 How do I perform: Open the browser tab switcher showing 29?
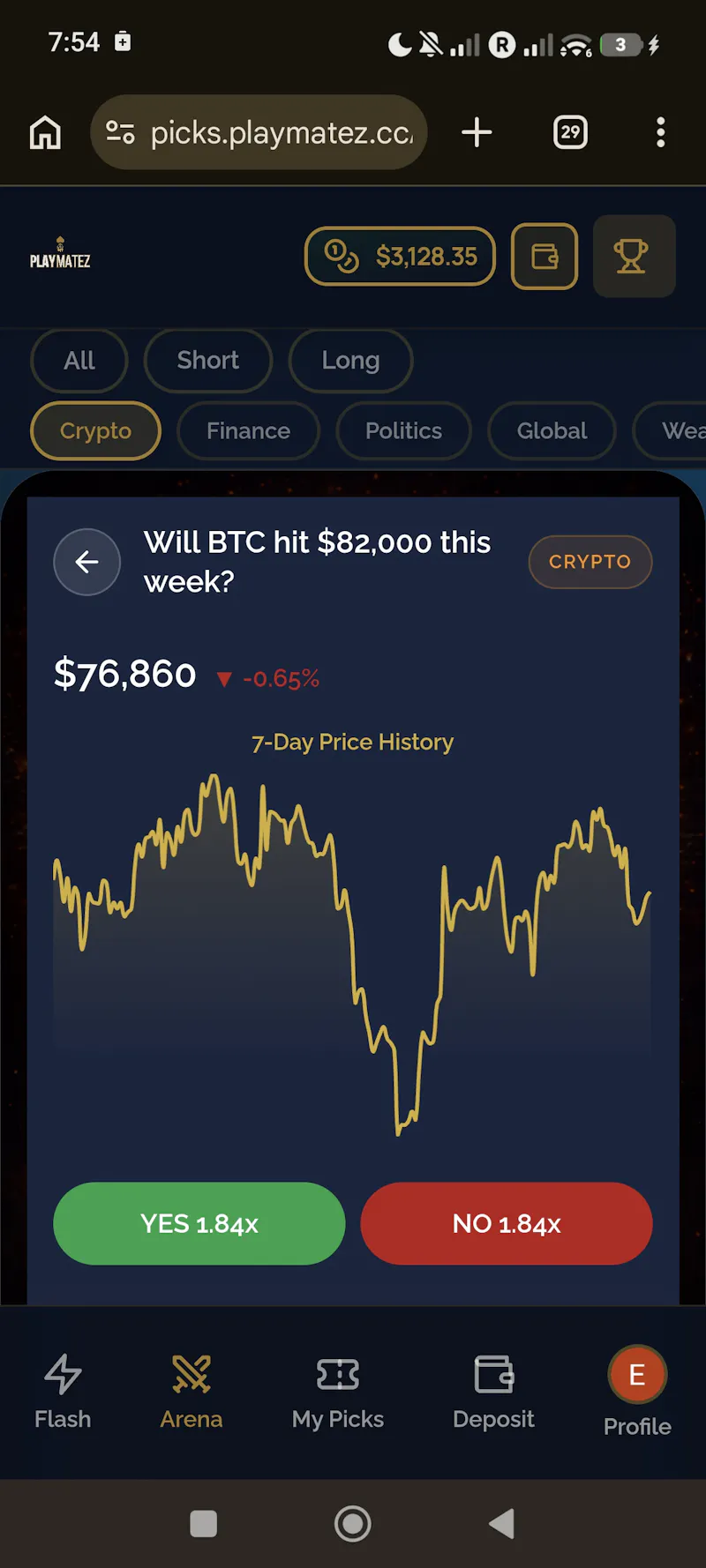(570, 132)
